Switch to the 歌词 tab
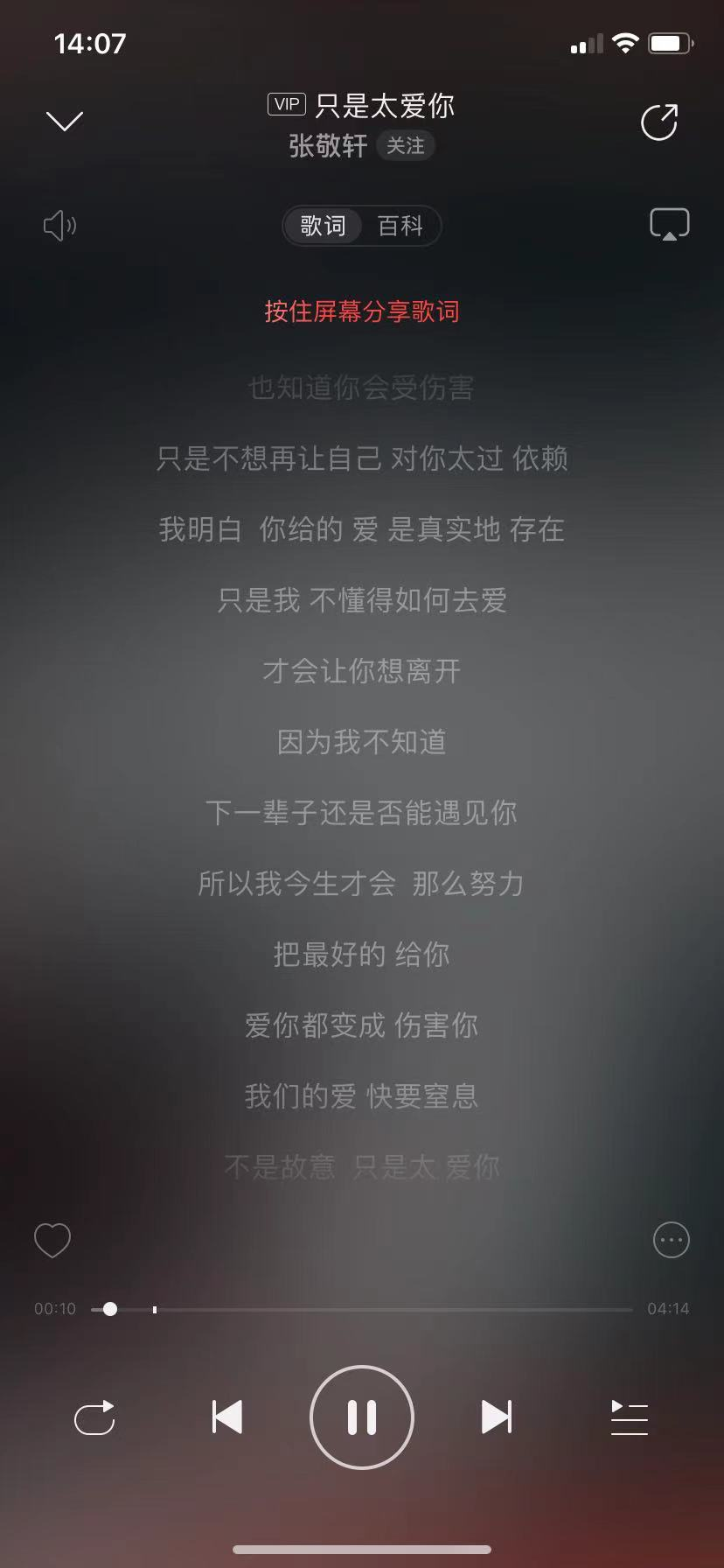The height and width of the screenshot is (1568, 724). tap(325, 226)
